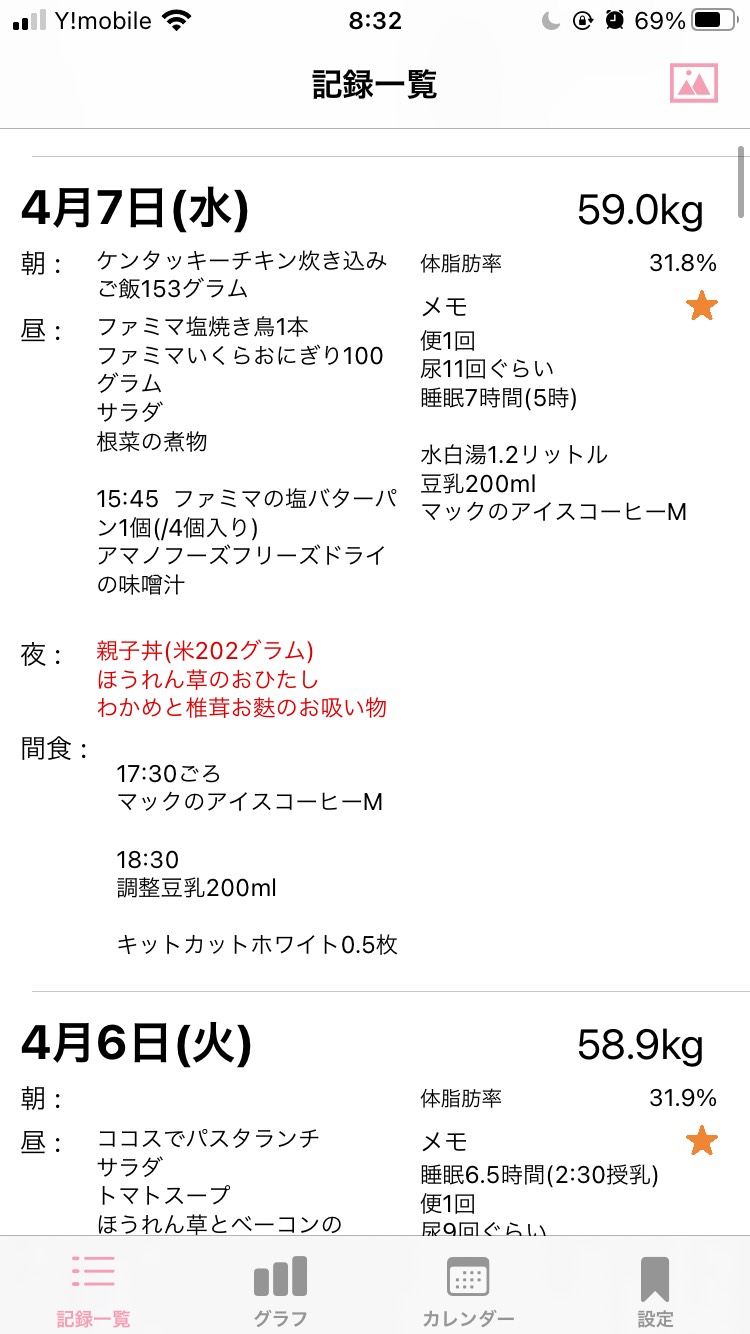Go to the 設定 tab
Image resolution: width=750 pixels, height=1334 pixels.
655,1290
